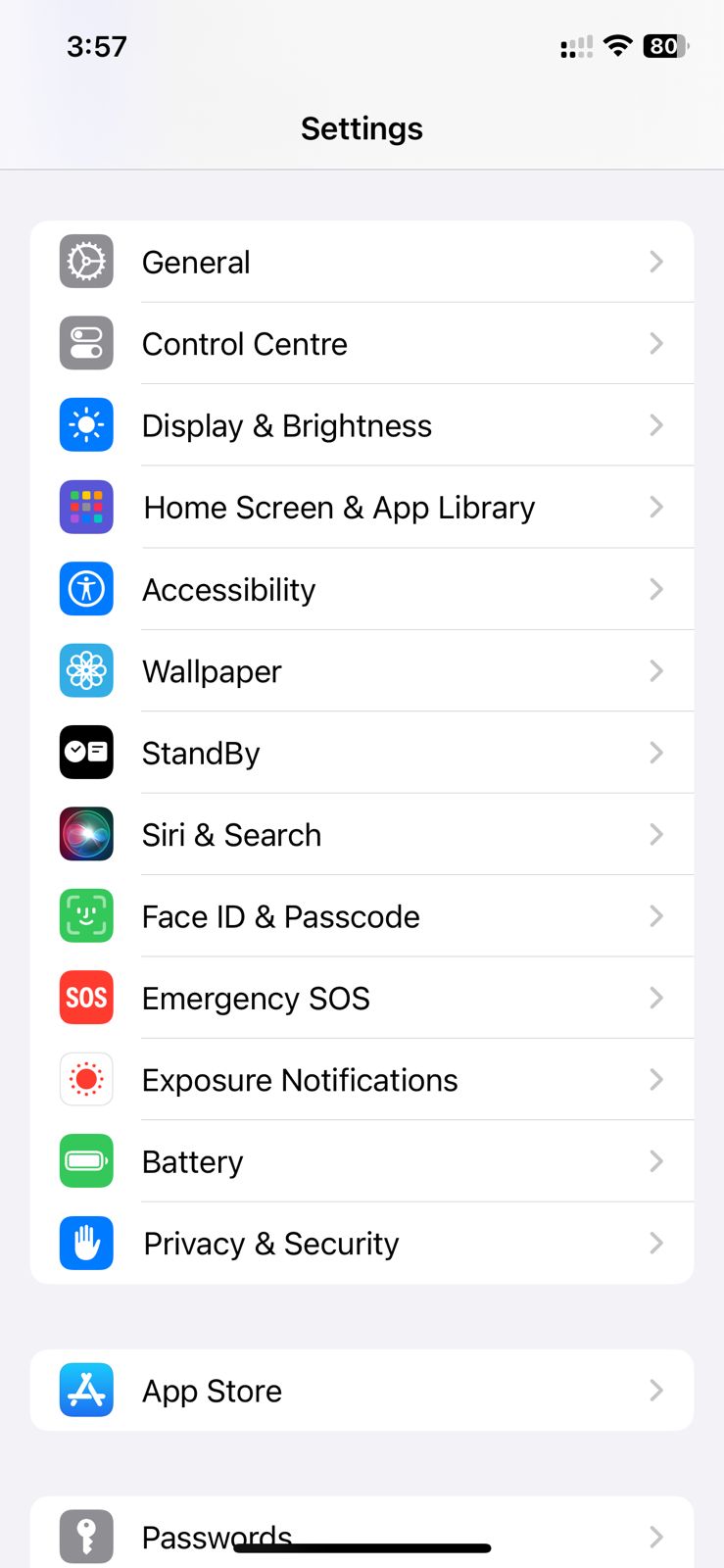Open Home Screen & App Library

point(362,508)
